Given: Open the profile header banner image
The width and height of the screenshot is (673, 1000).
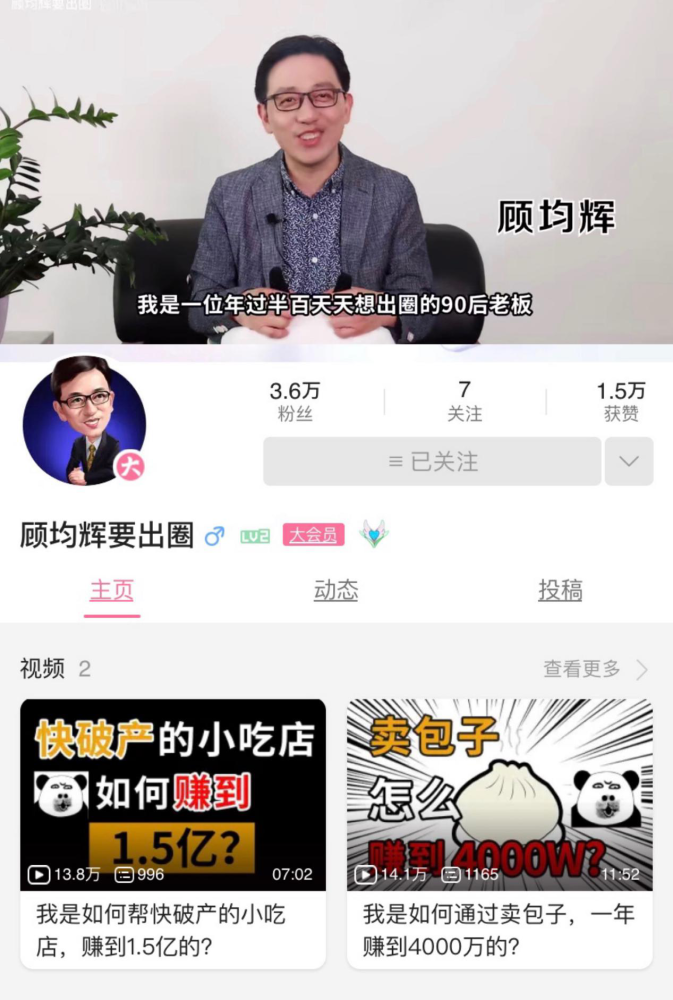Looking at the screenshot, I should pos(336,172).
